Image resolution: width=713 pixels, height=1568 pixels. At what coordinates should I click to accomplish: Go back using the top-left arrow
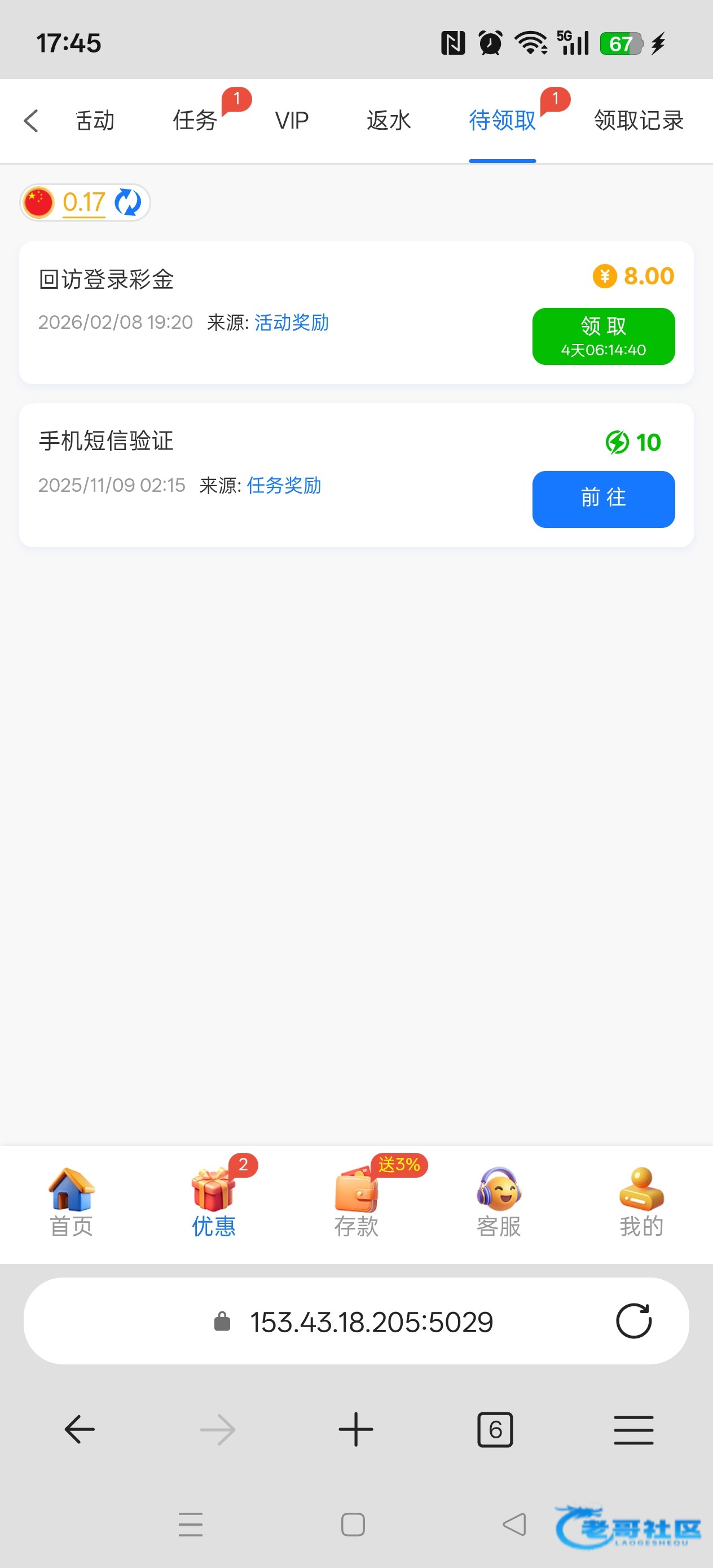[32, 121]
